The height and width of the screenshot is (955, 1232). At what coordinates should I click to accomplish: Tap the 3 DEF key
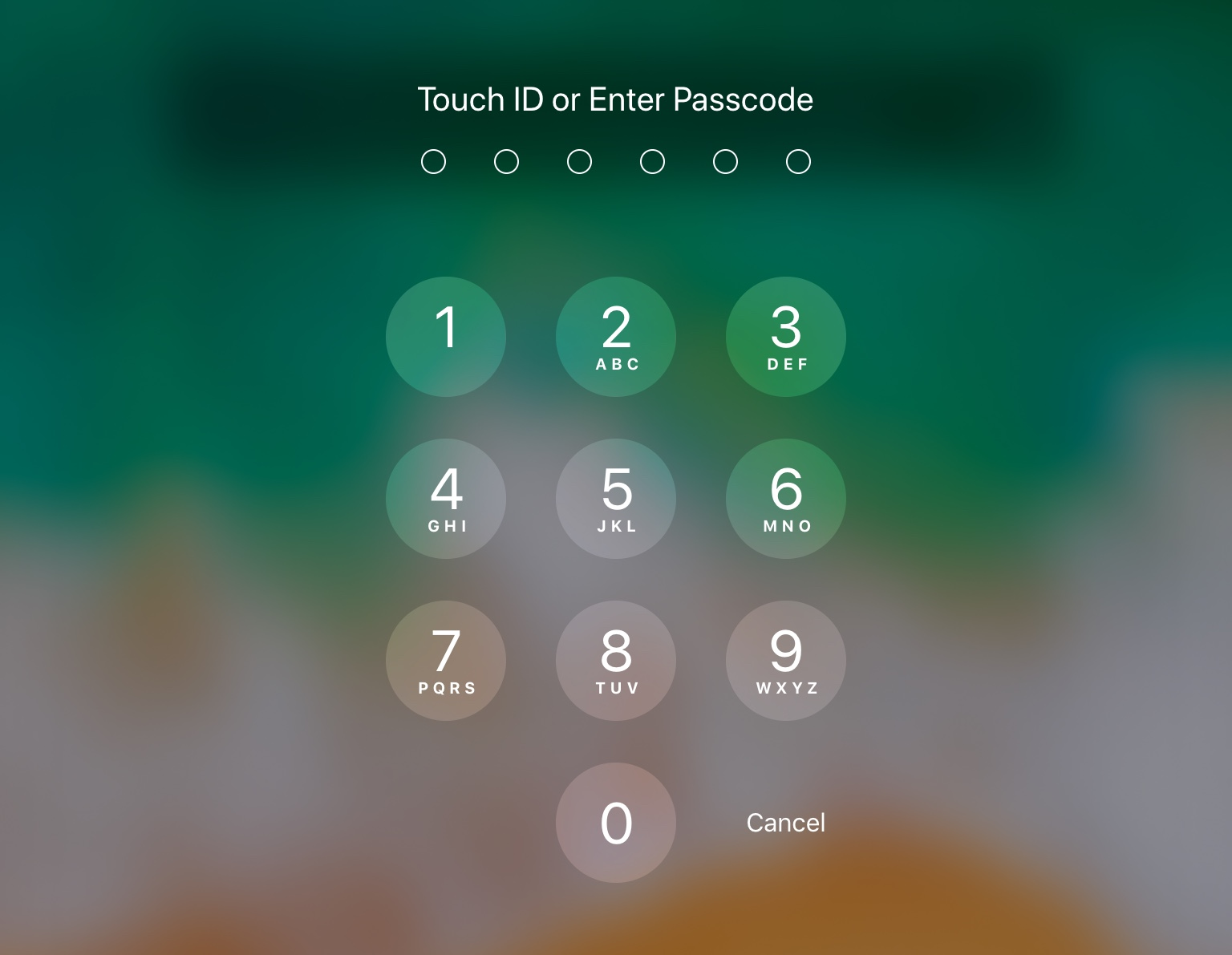tap(786, 337)
